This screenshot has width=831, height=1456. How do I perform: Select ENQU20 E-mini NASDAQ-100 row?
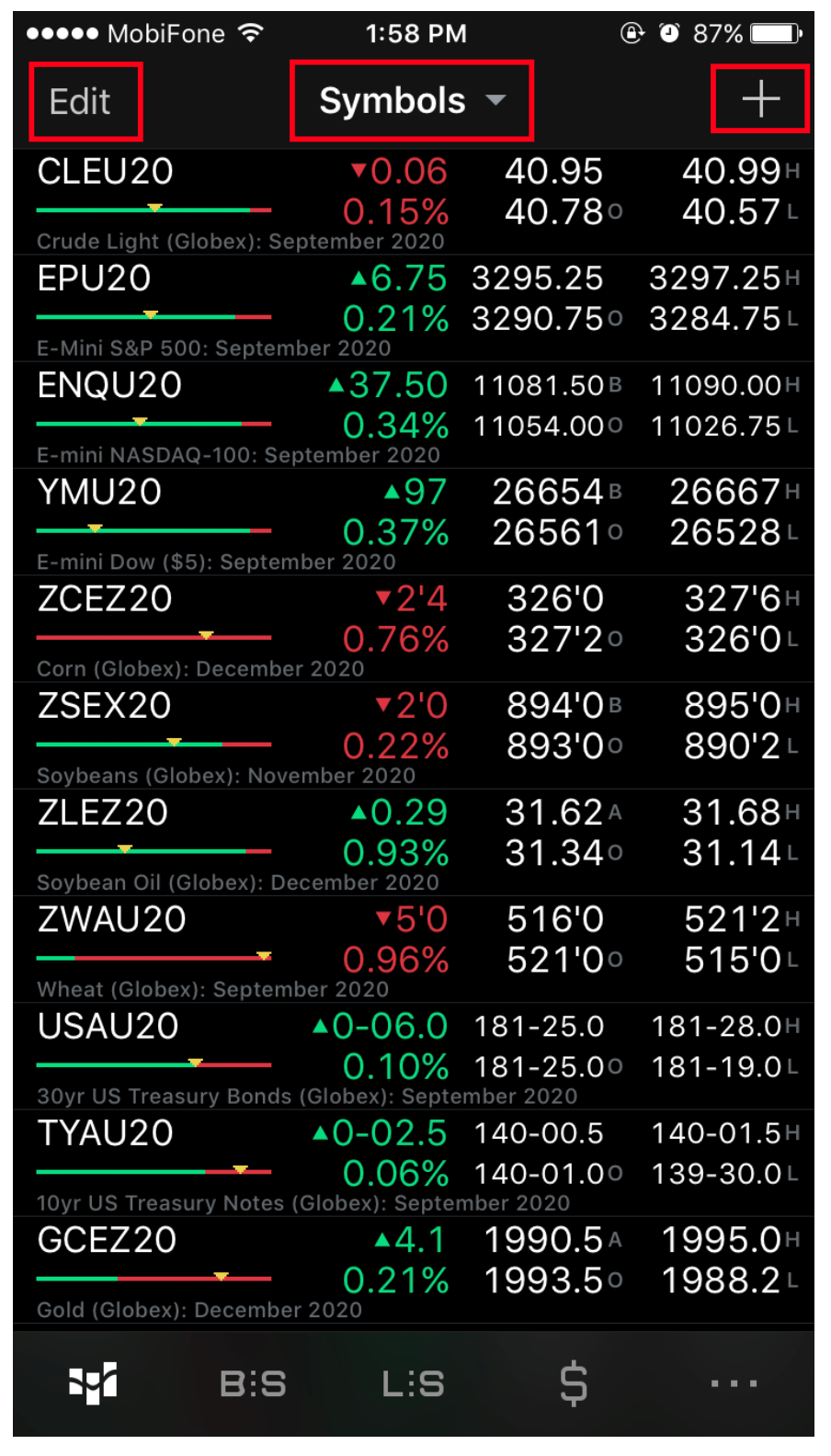pyautogui.click(x=414, y=415)
